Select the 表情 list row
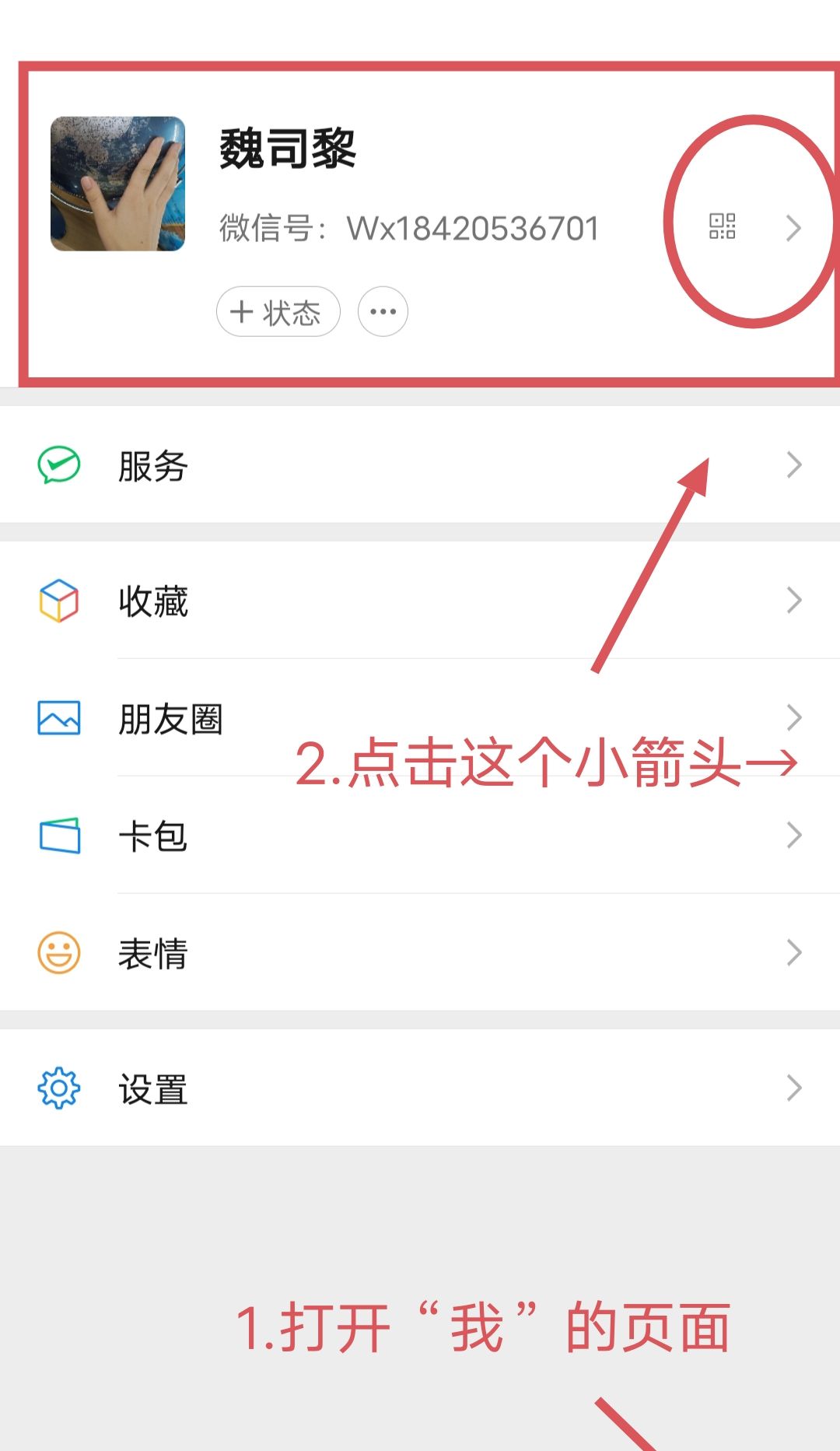Screen dimensions: 840x1451 [x=152, y=952]
